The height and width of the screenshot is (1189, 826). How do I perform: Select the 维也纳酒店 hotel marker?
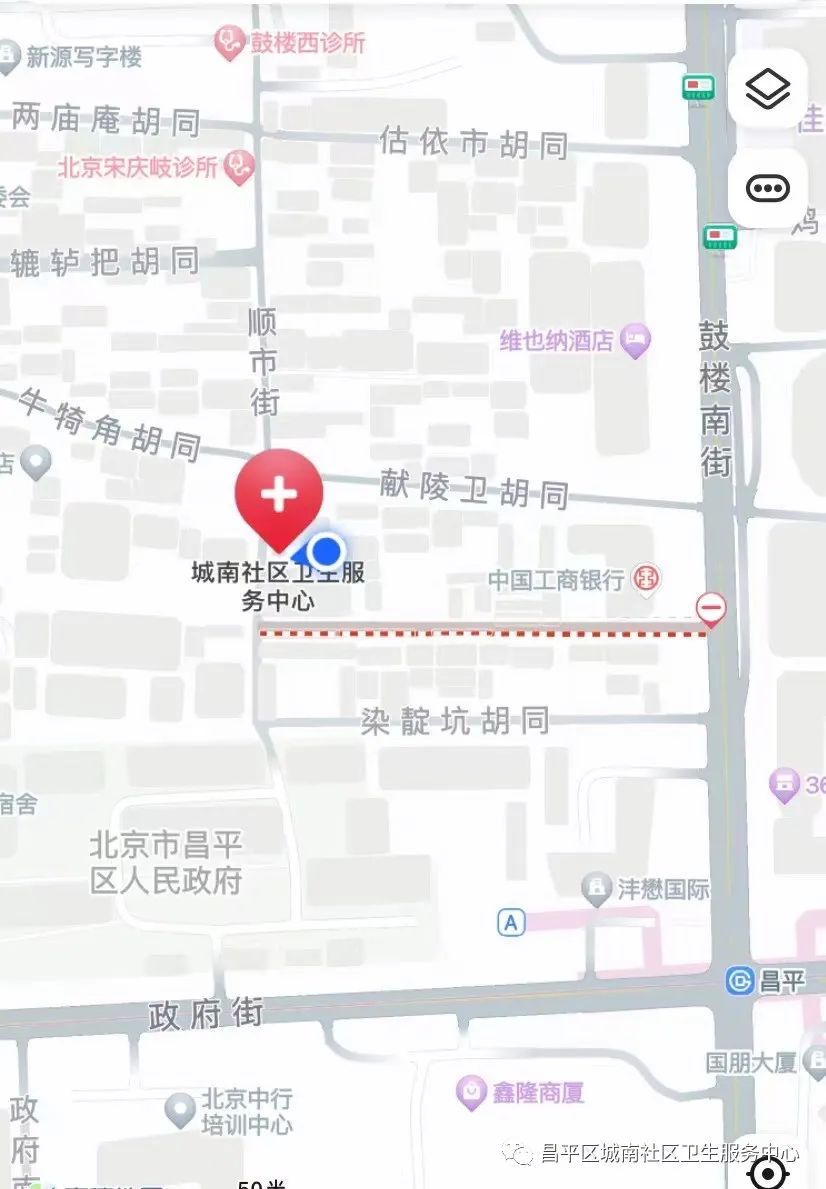point(635,340)
